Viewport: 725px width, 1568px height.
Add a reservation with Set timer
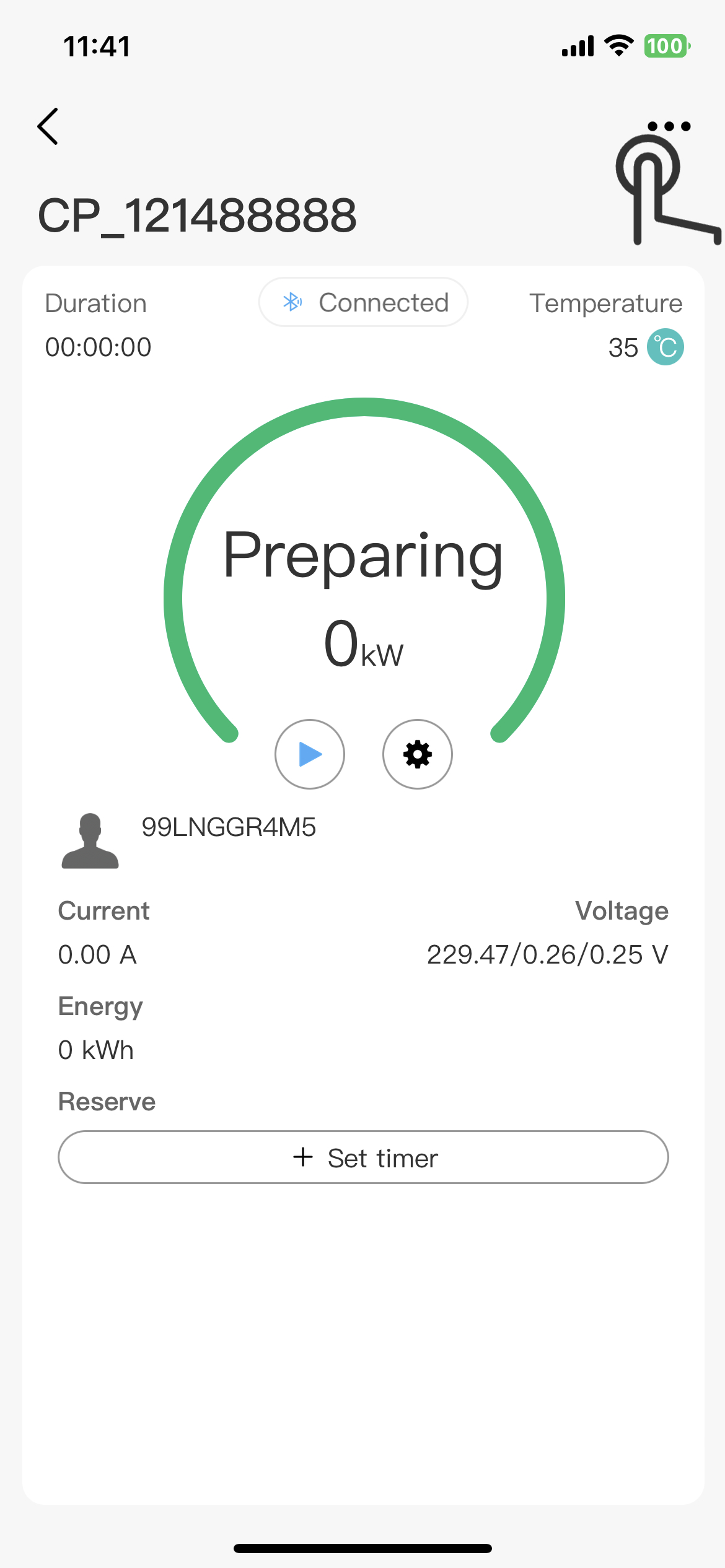(x=363, y=1157)
